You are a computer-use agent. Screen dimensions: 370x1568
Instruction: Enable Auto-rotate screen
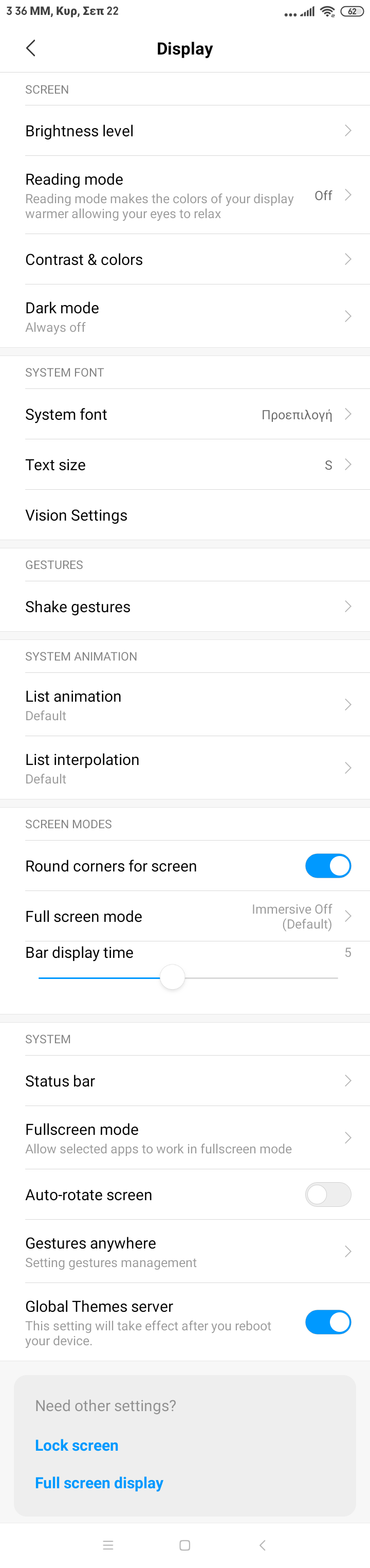(328, 1195)
